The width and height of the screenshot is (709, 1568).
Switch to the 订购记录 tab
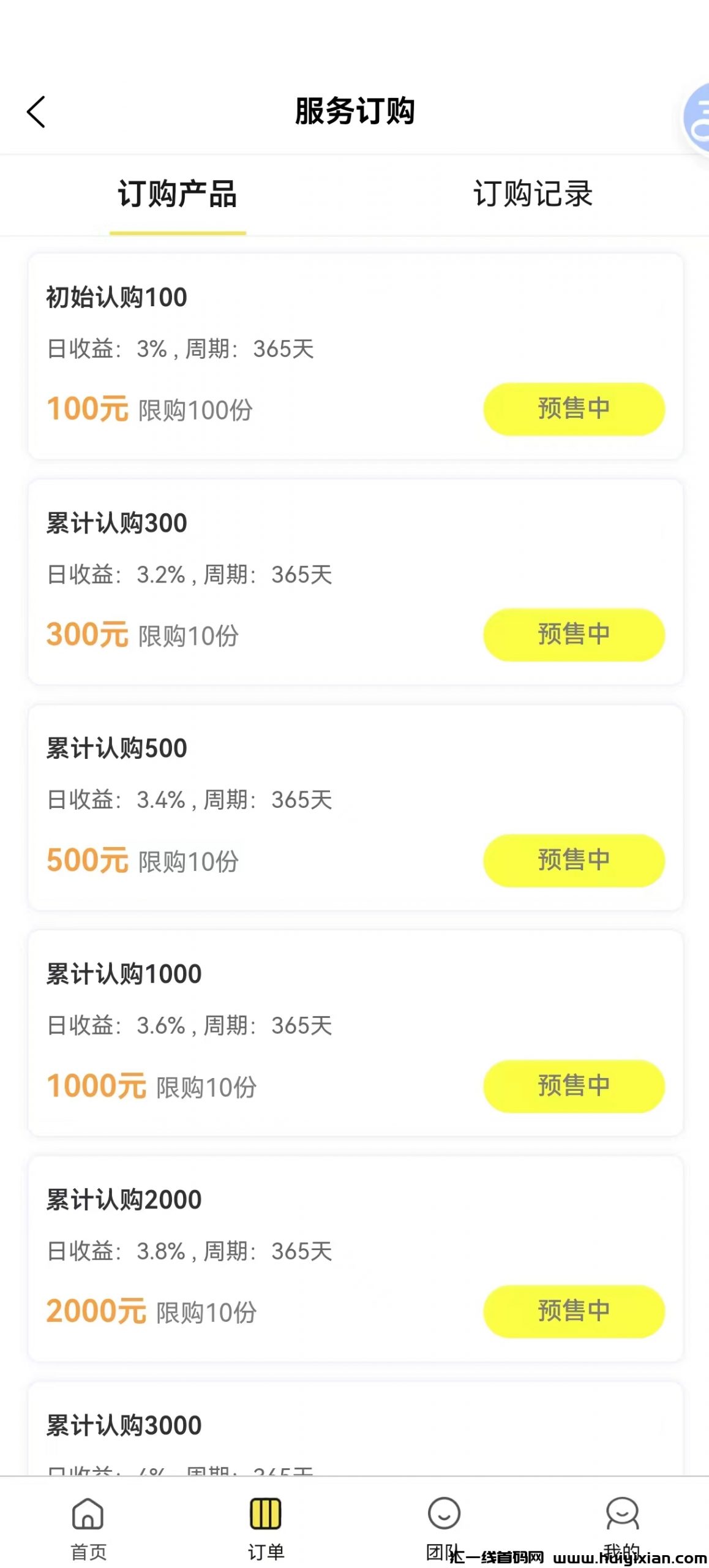(x=533, y=194)
